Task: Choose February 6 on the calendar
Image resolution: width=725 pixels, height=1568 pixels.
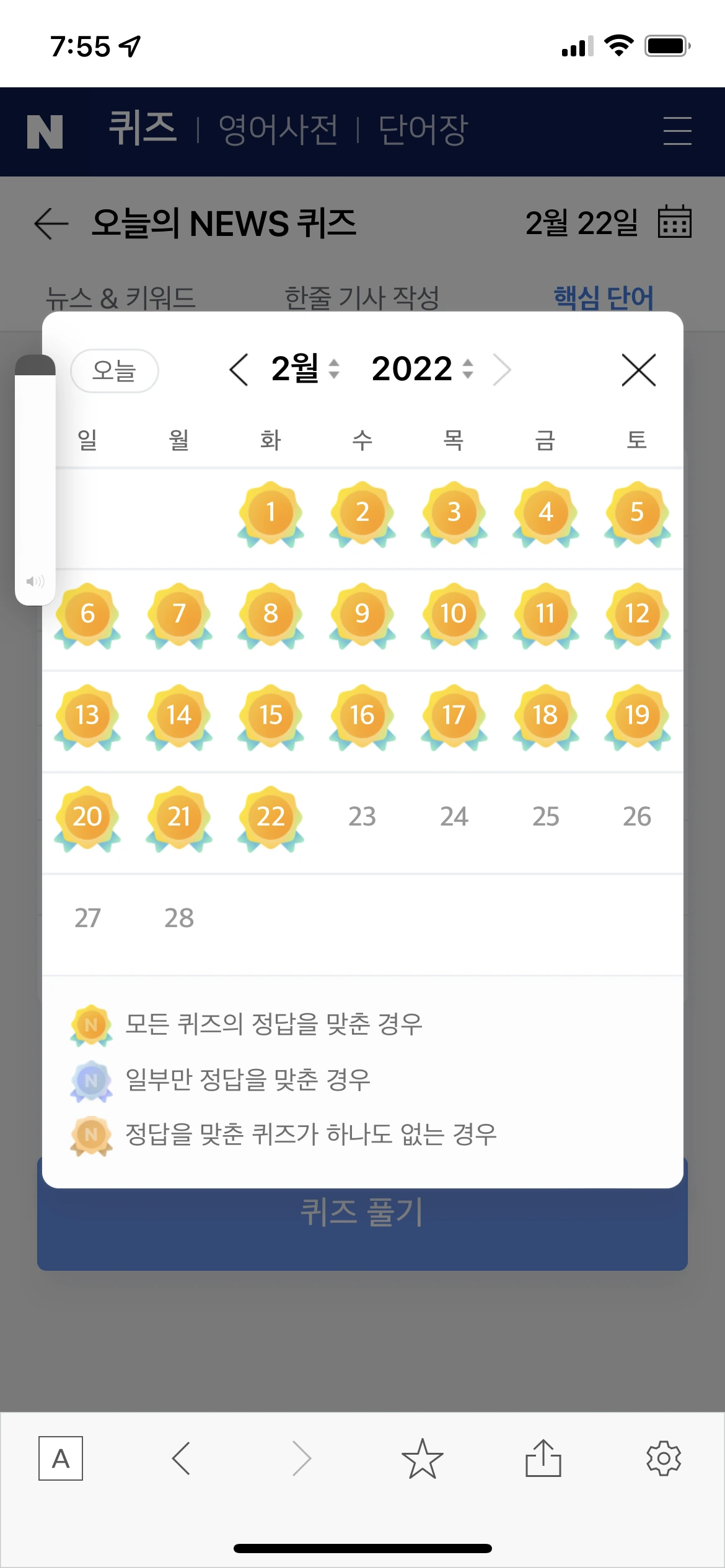Action: click(87, 615)
